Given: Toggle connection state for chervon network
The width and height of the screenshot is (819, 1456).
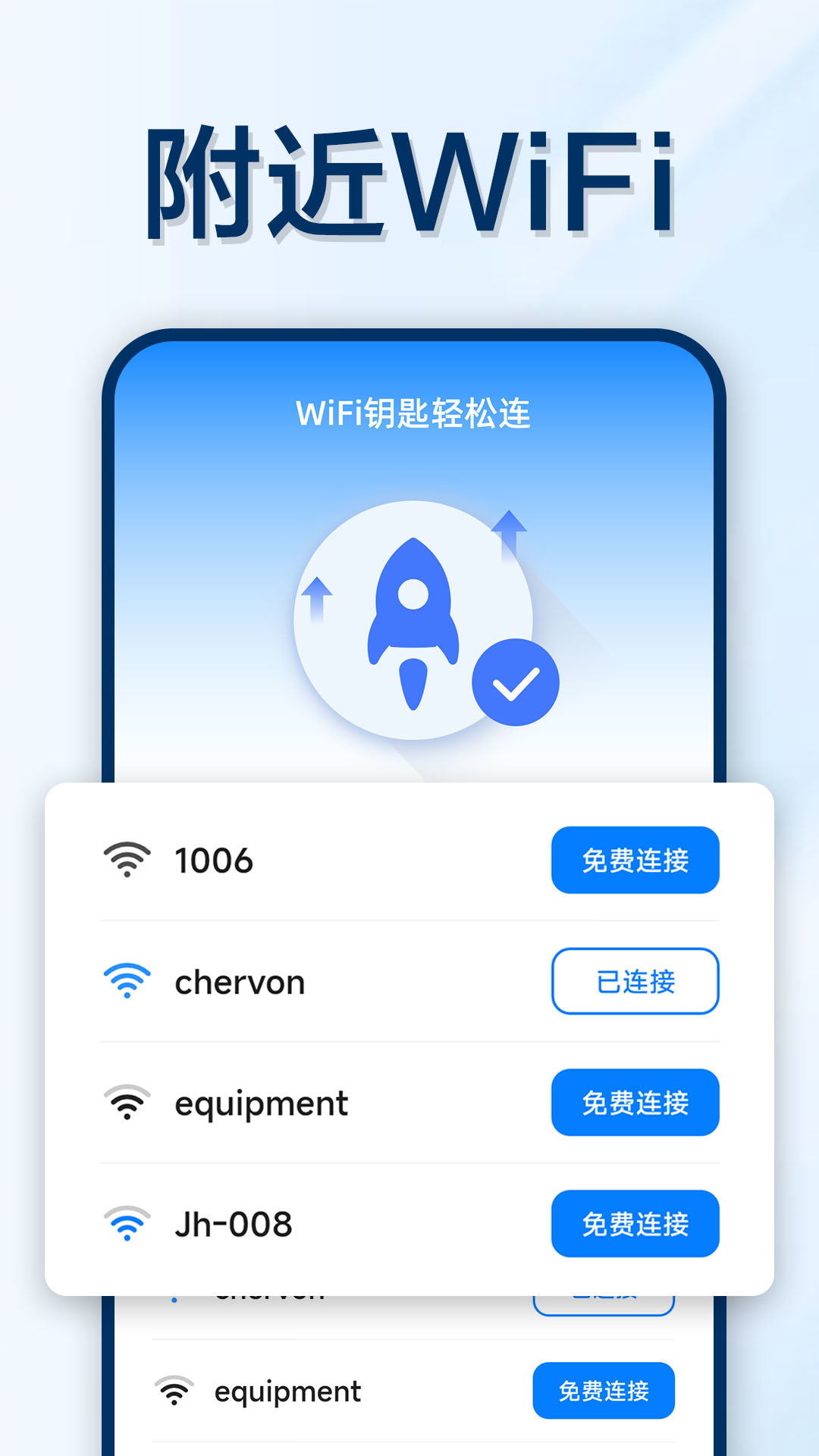Looking at the screenshot, I should coord(635,982).
